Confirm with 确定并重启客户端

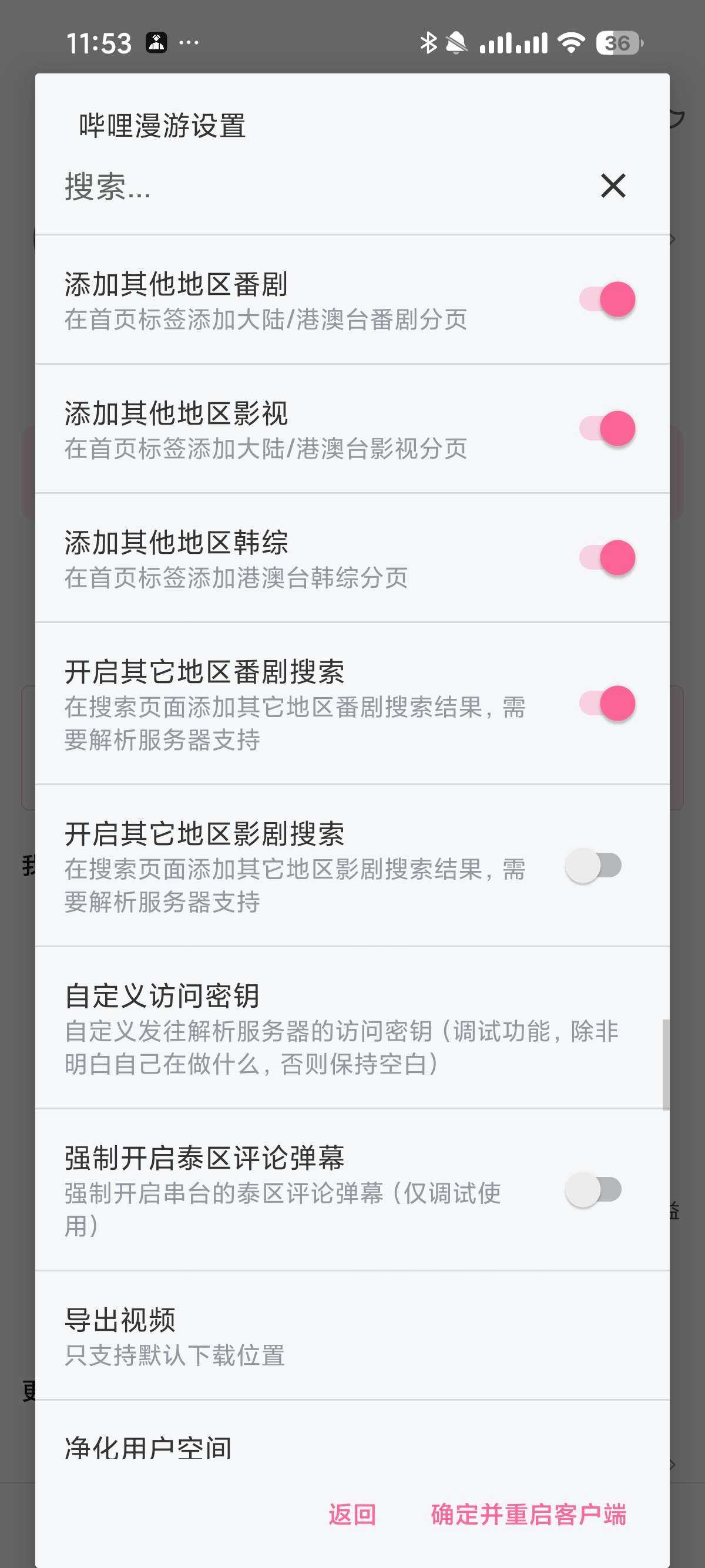coord(528,1515)
